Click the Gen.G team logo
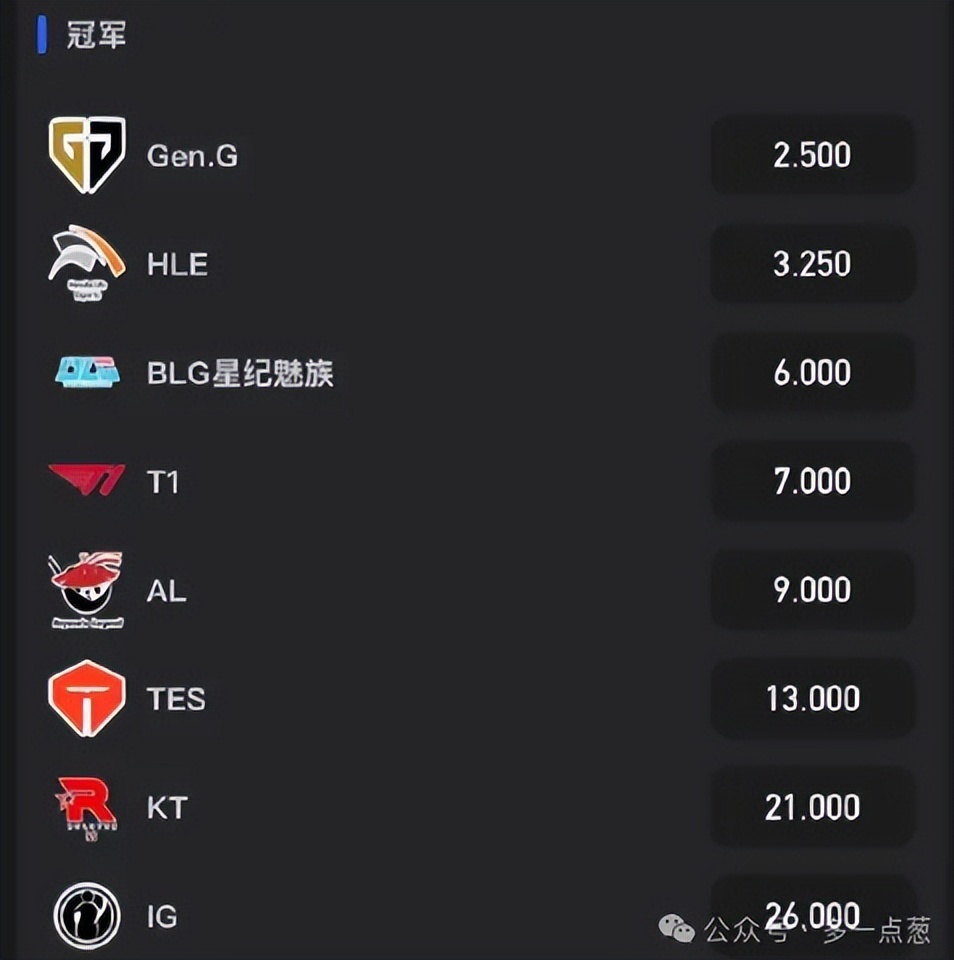Image resolution: width=954 pixels, height=960 pixels. pos(85,155)
